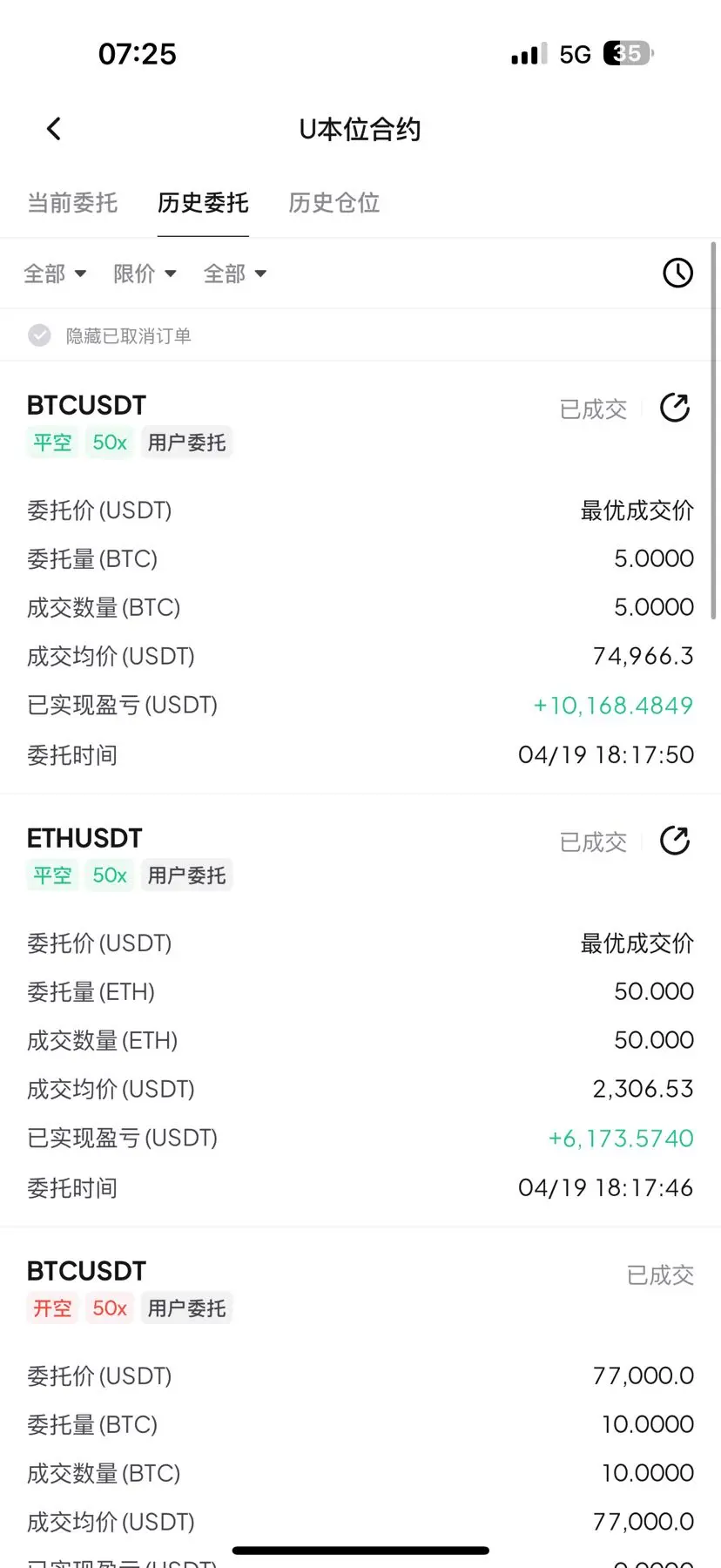Open the 限价 order type dropdown
The image size is (721, 1568).
145,274
